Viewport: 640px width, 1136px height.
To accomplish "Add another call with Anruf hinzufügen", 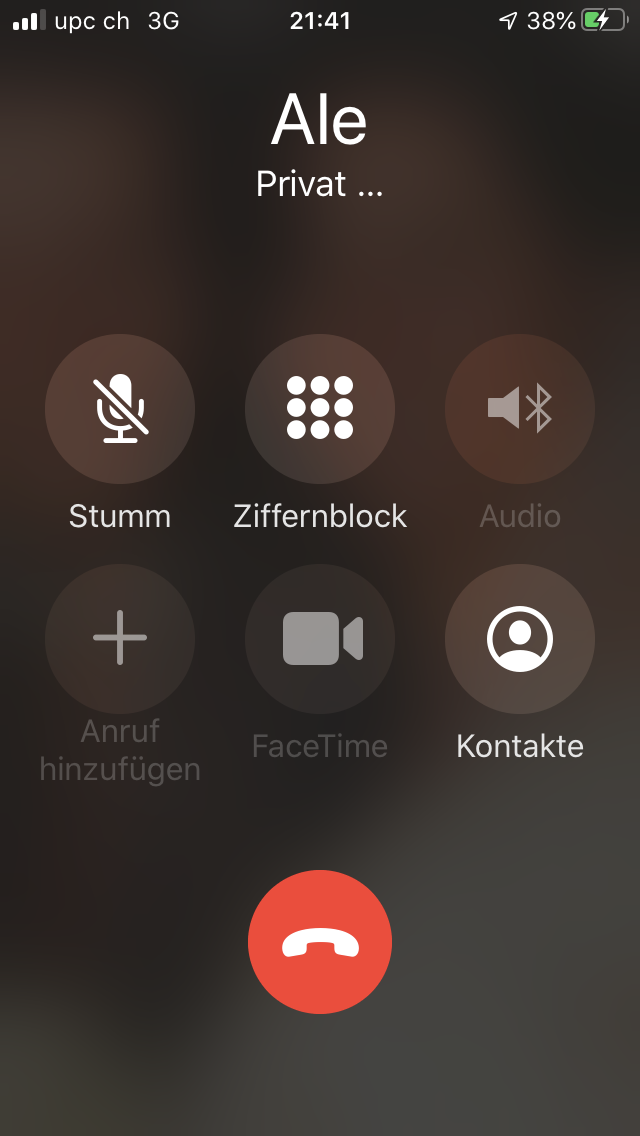I will click(120, 639).
